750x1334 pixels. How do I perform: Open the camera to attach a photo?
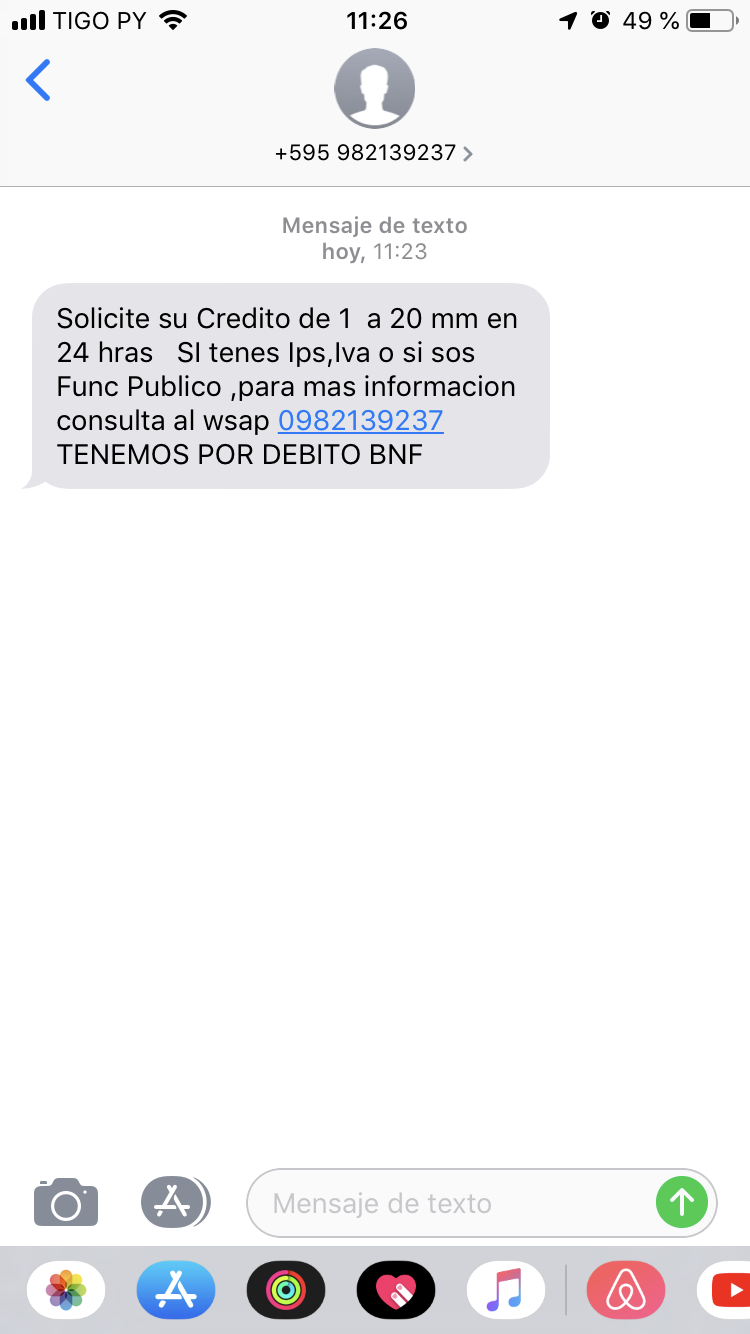(66, 1201)
